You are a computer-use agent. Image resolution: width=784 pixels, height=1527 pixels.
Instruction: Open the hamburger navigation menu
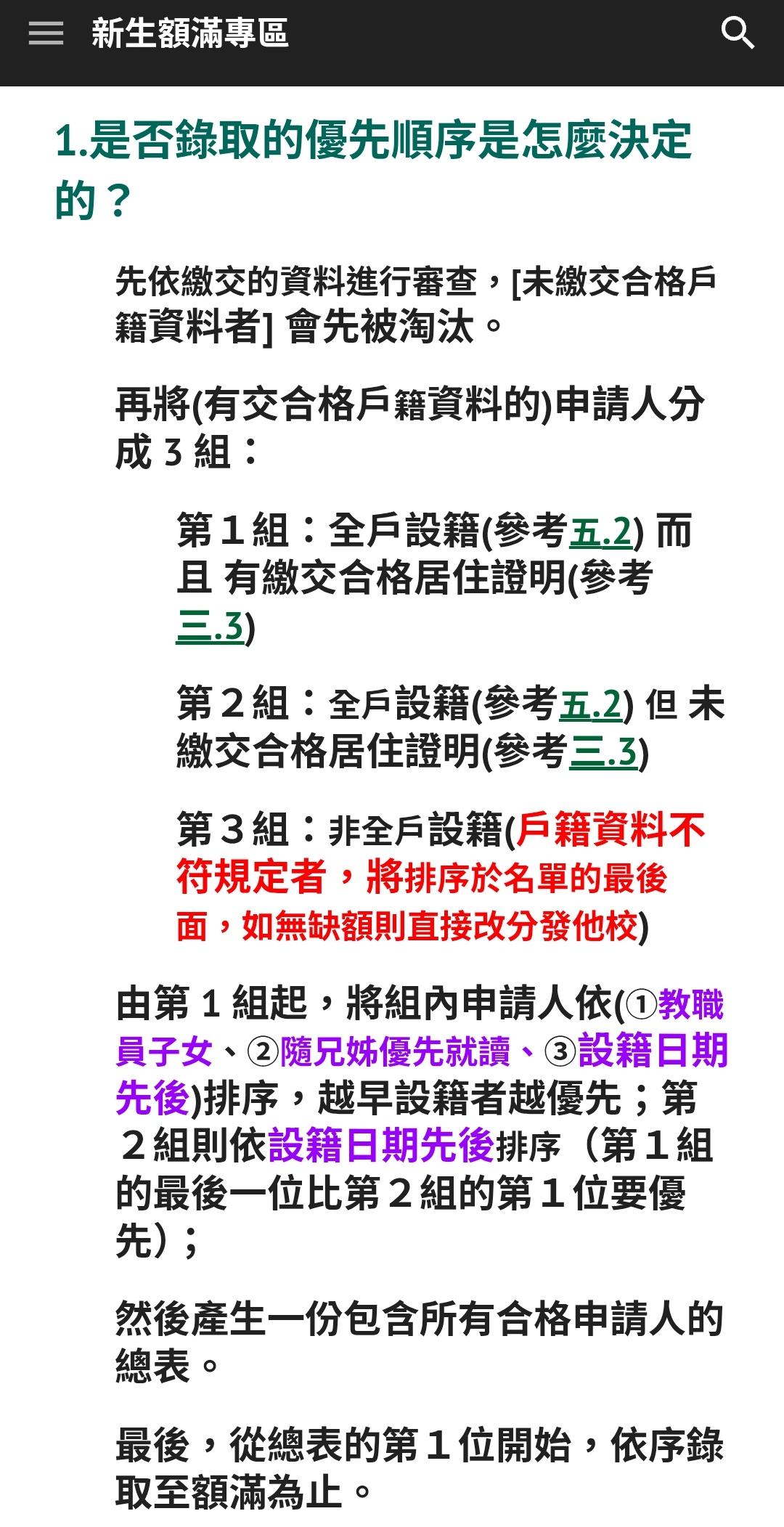(46, 33)
